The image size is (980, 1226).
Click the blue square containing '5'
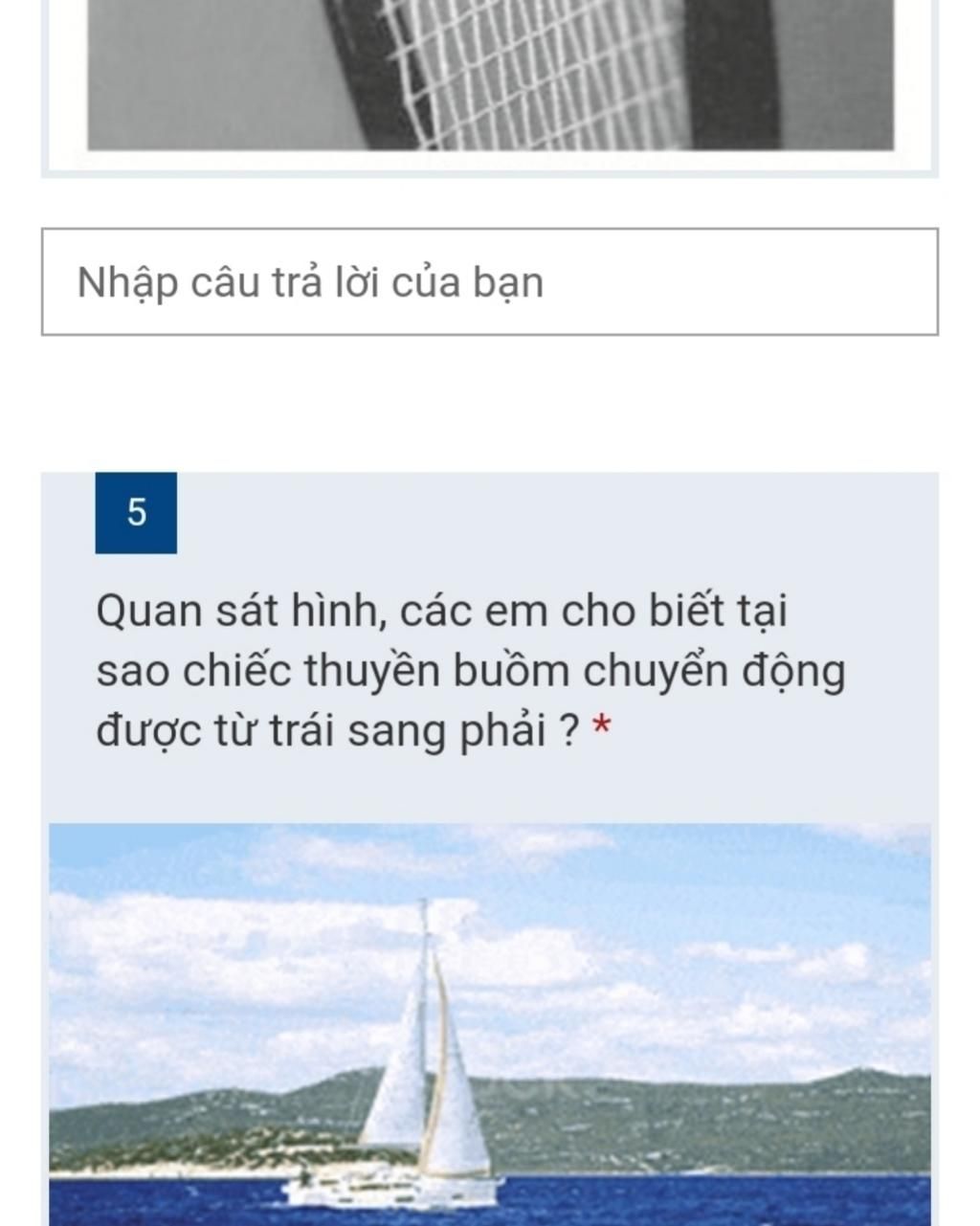point(136,513)
